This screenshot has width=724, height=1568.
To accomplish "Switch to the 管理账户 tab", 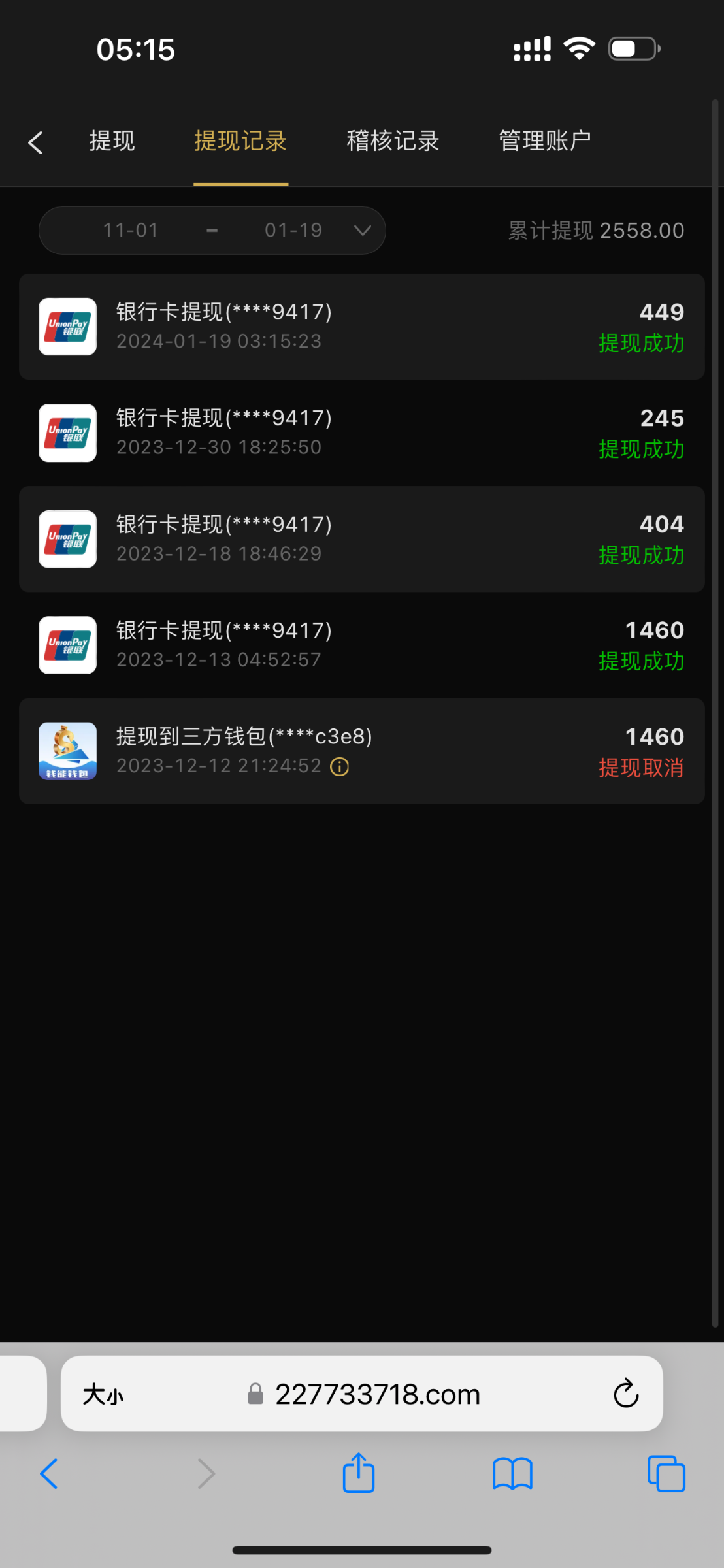I will 545,141.
